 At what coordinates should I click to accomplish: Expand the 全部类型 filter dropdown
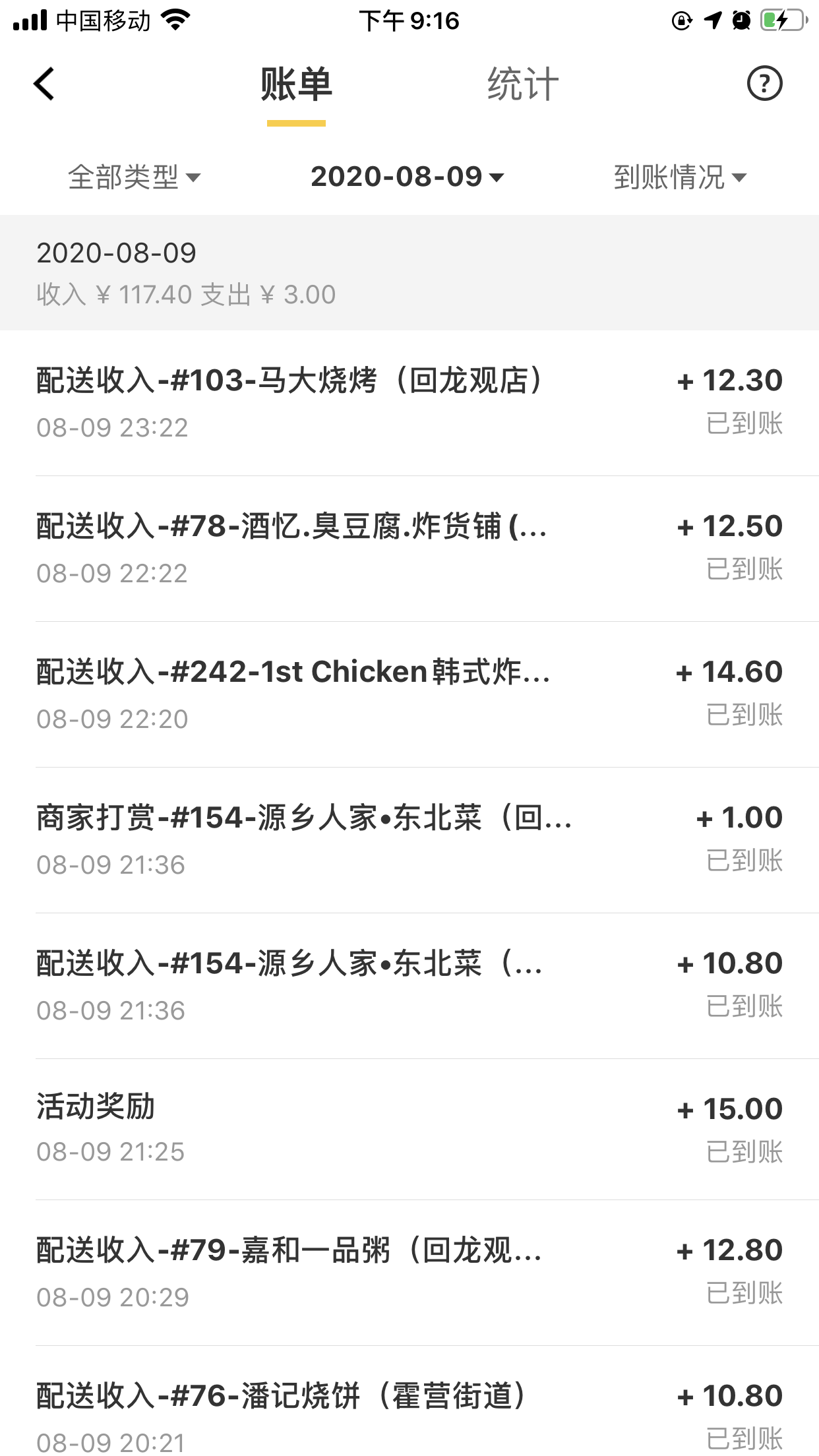(x=134, y=177)
